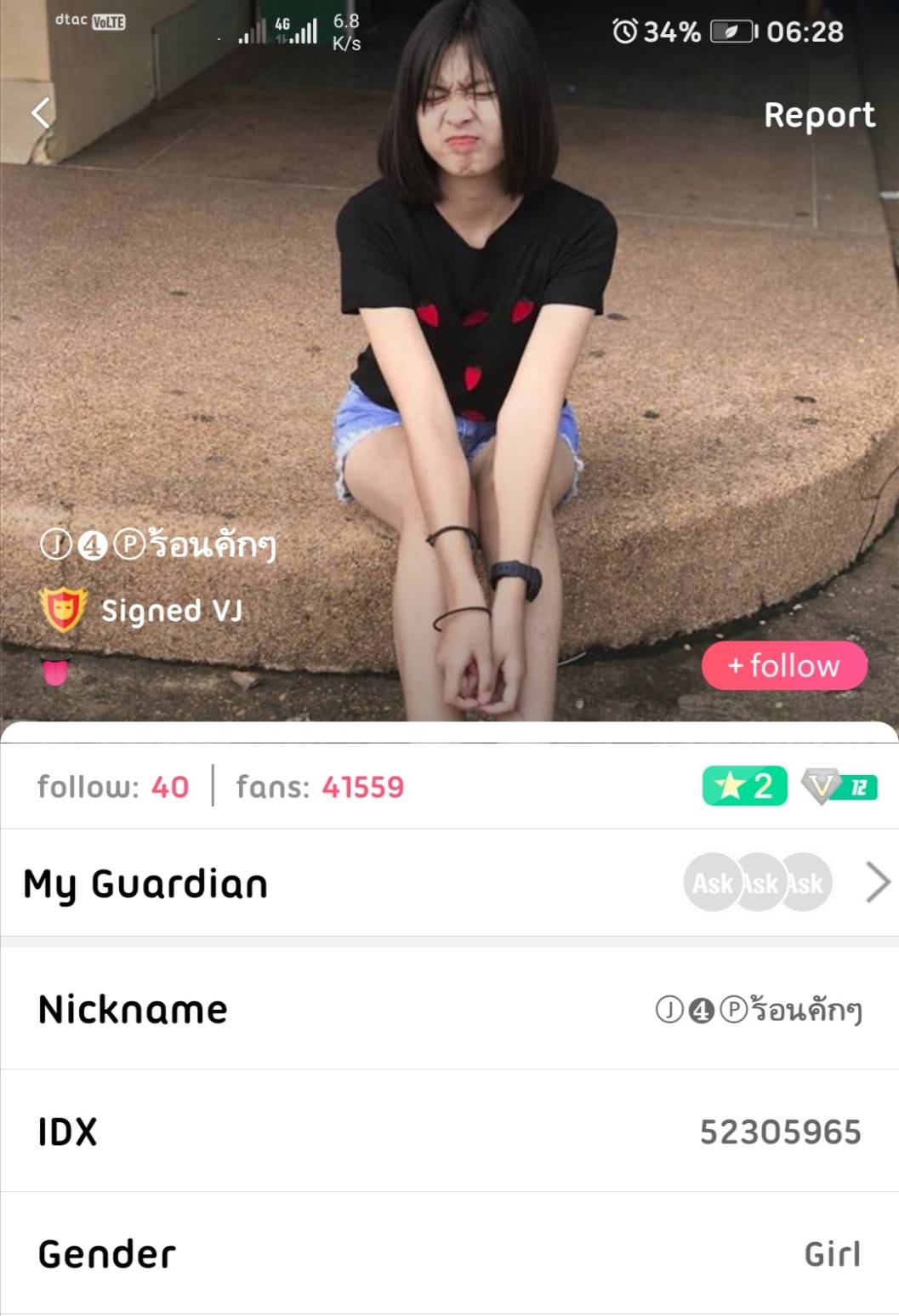View the following count list

113,787
